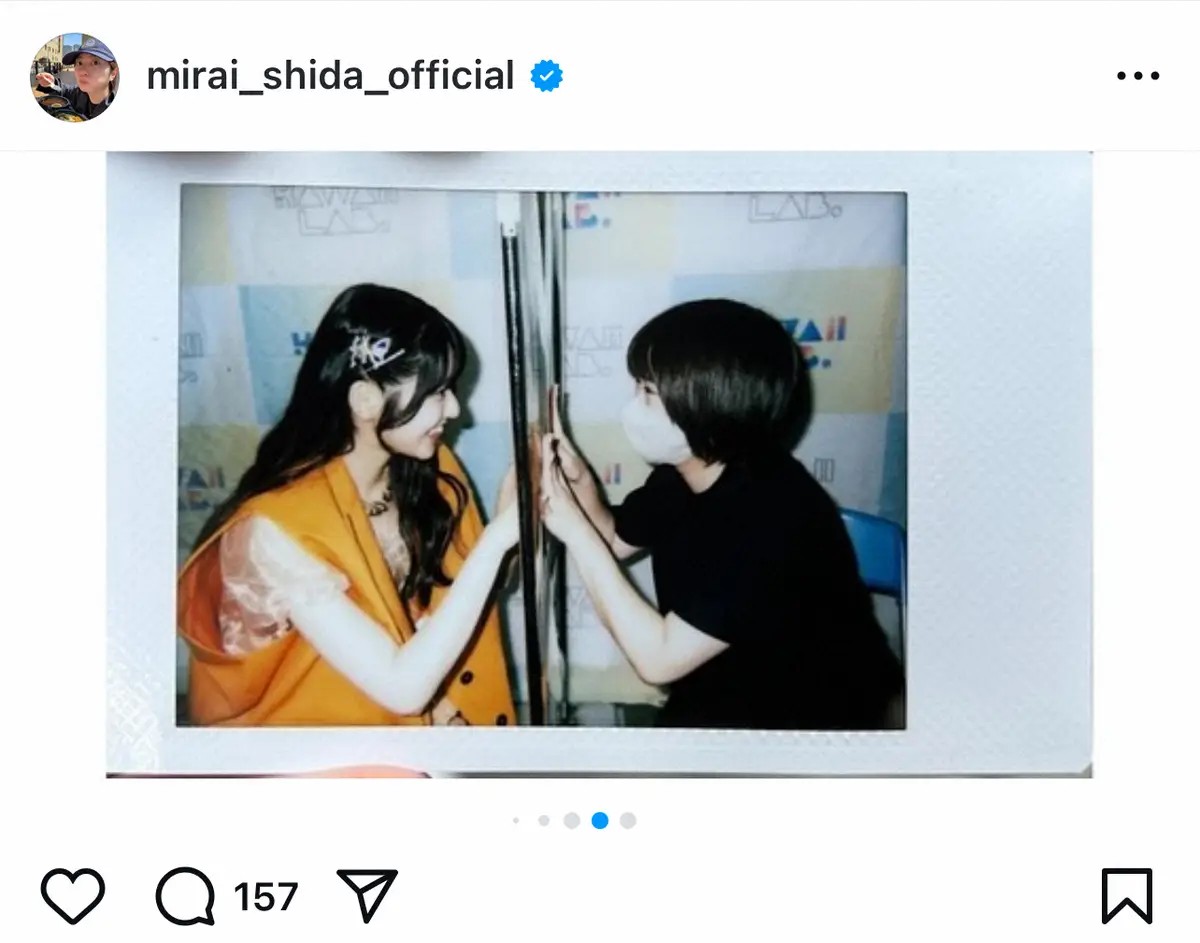Open the comments on this post
Screen dimensions: 1200x943
186,895
